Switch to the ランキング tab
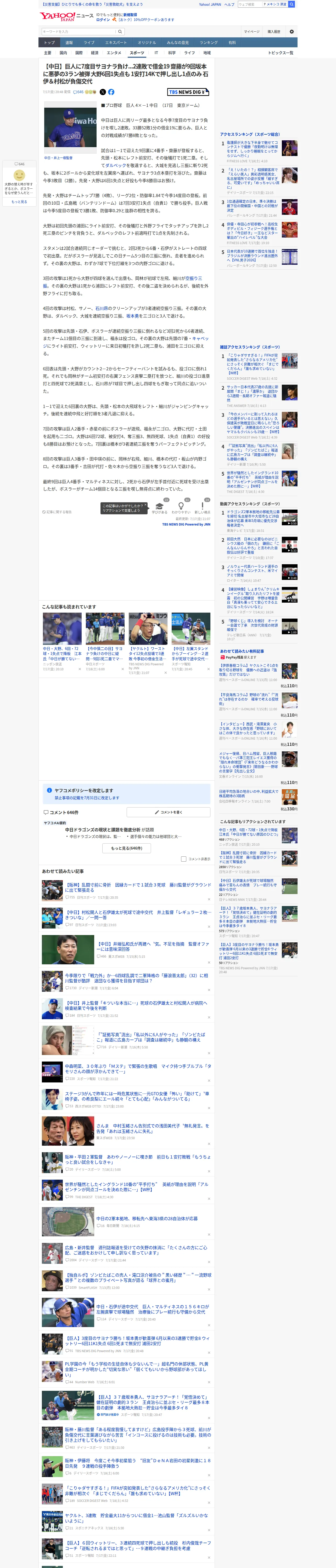This screenshot has height=1568, width=336. pyautogui.click(x=209, y=43)
